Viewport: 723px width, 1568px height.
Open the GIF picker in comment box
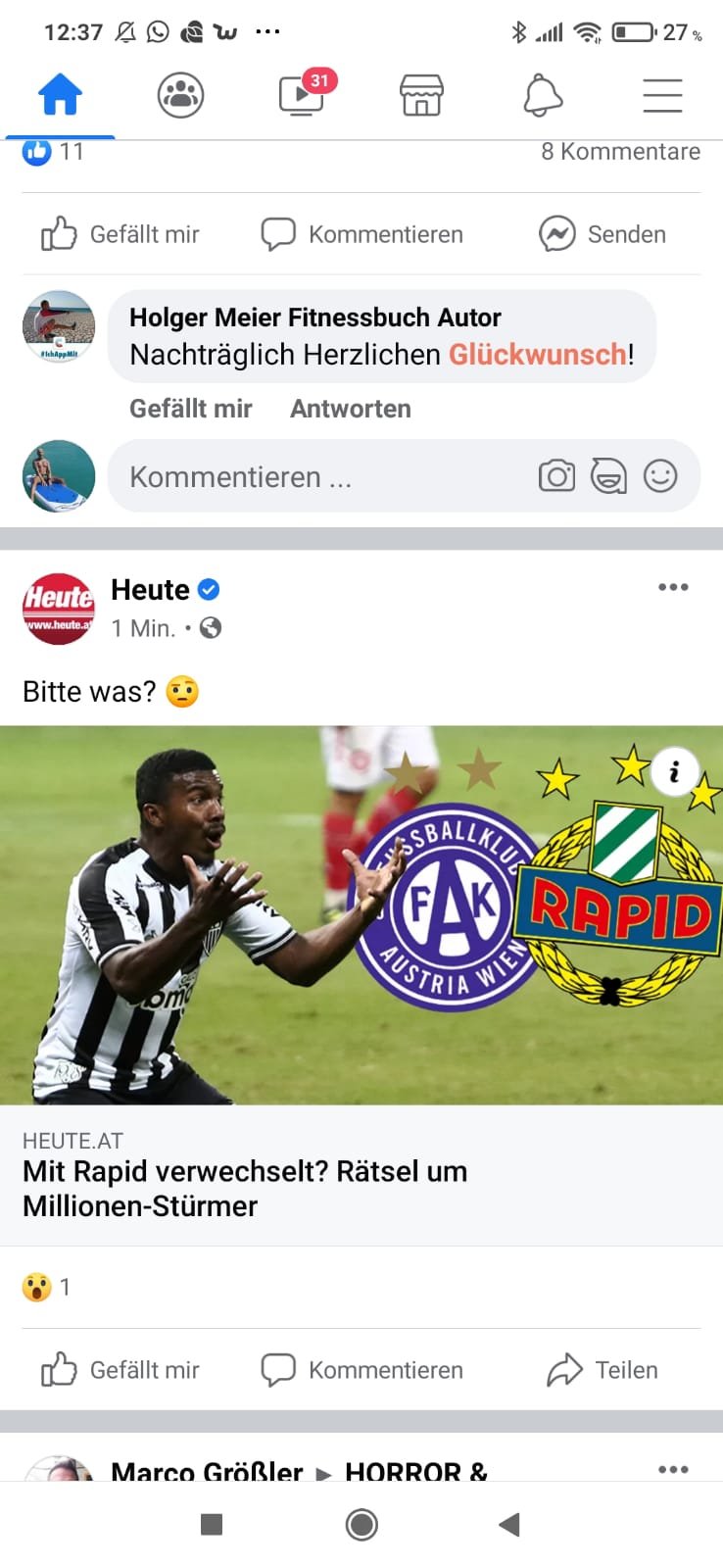pyautogui.click(x=608, y=476)
